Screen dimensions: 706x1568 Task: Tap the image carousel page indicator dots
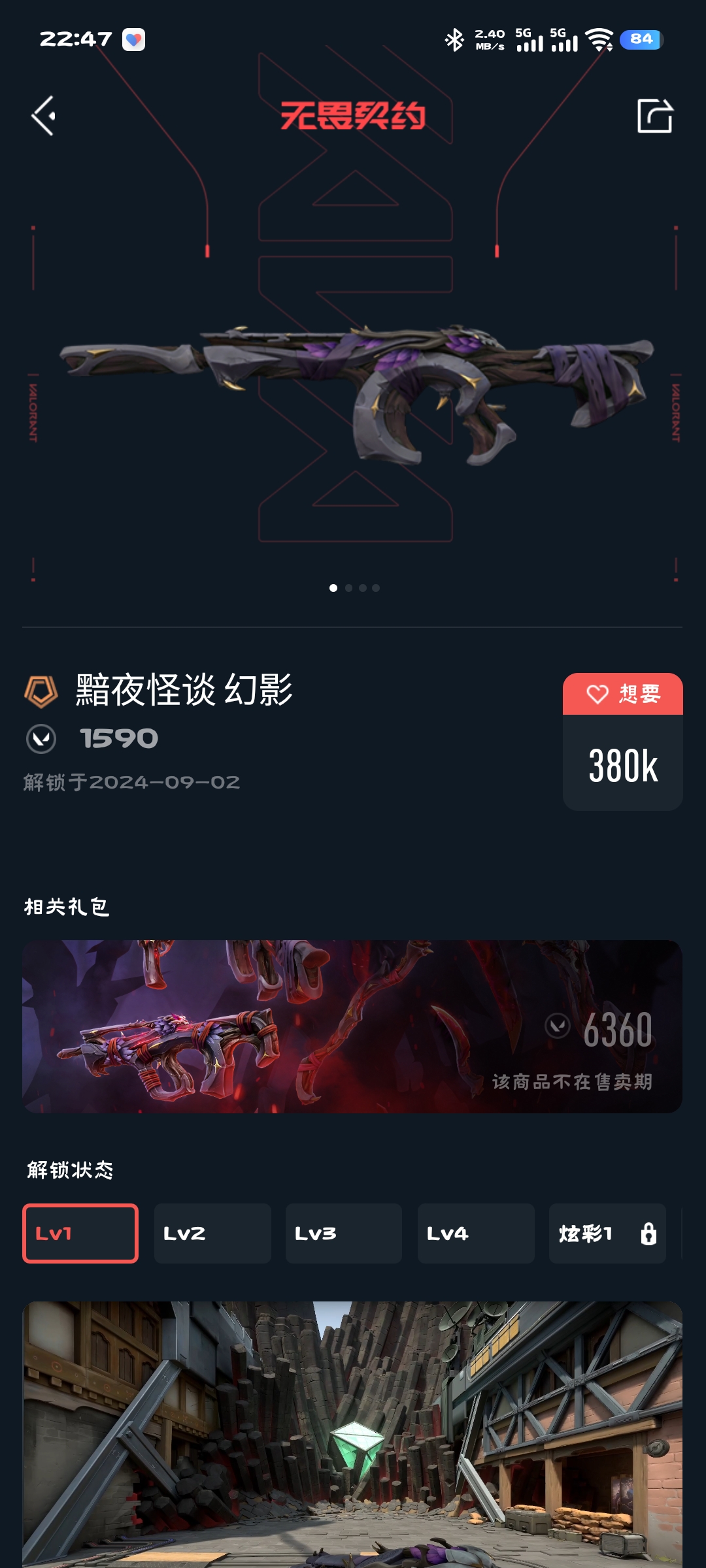(354, 588)
